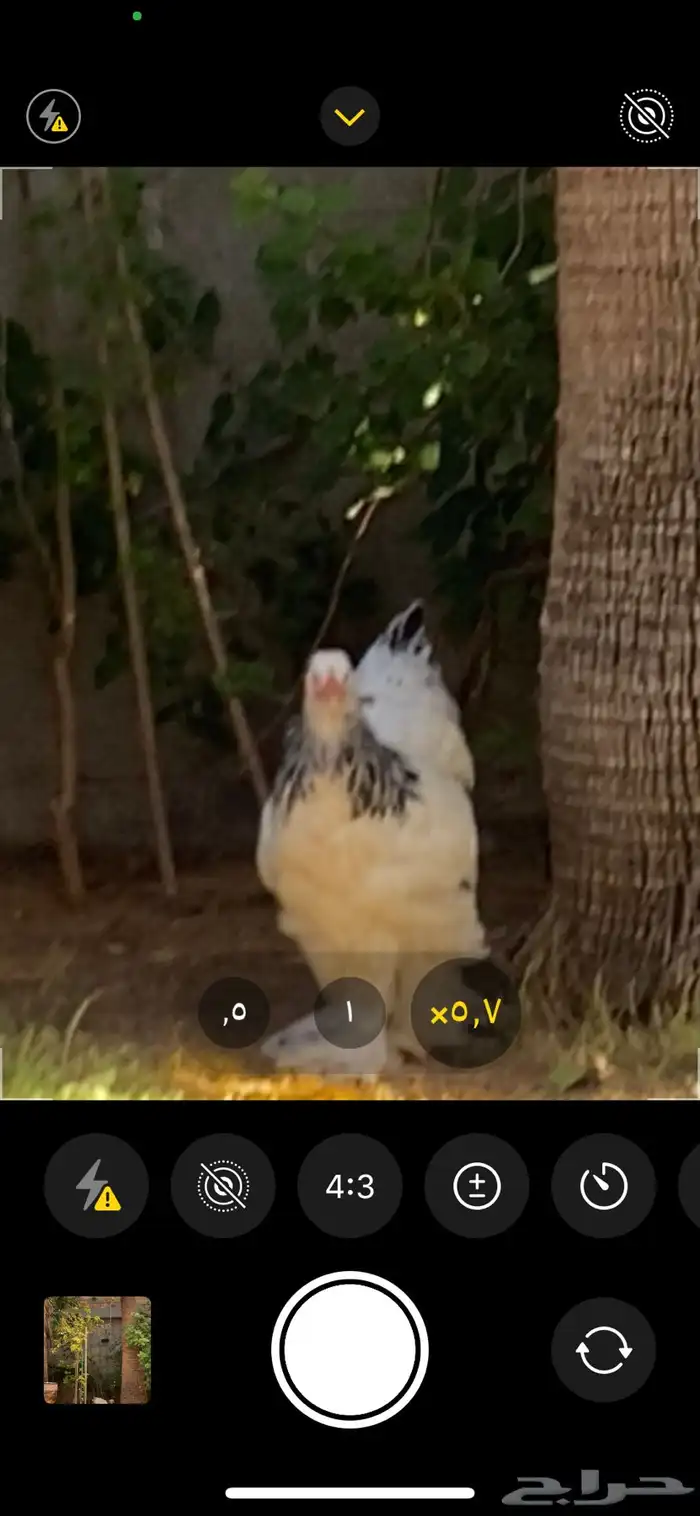This screenshot has width=700, height=1516.
Task: Tap the 5.7x zoom button
Action: (465, 1013)
